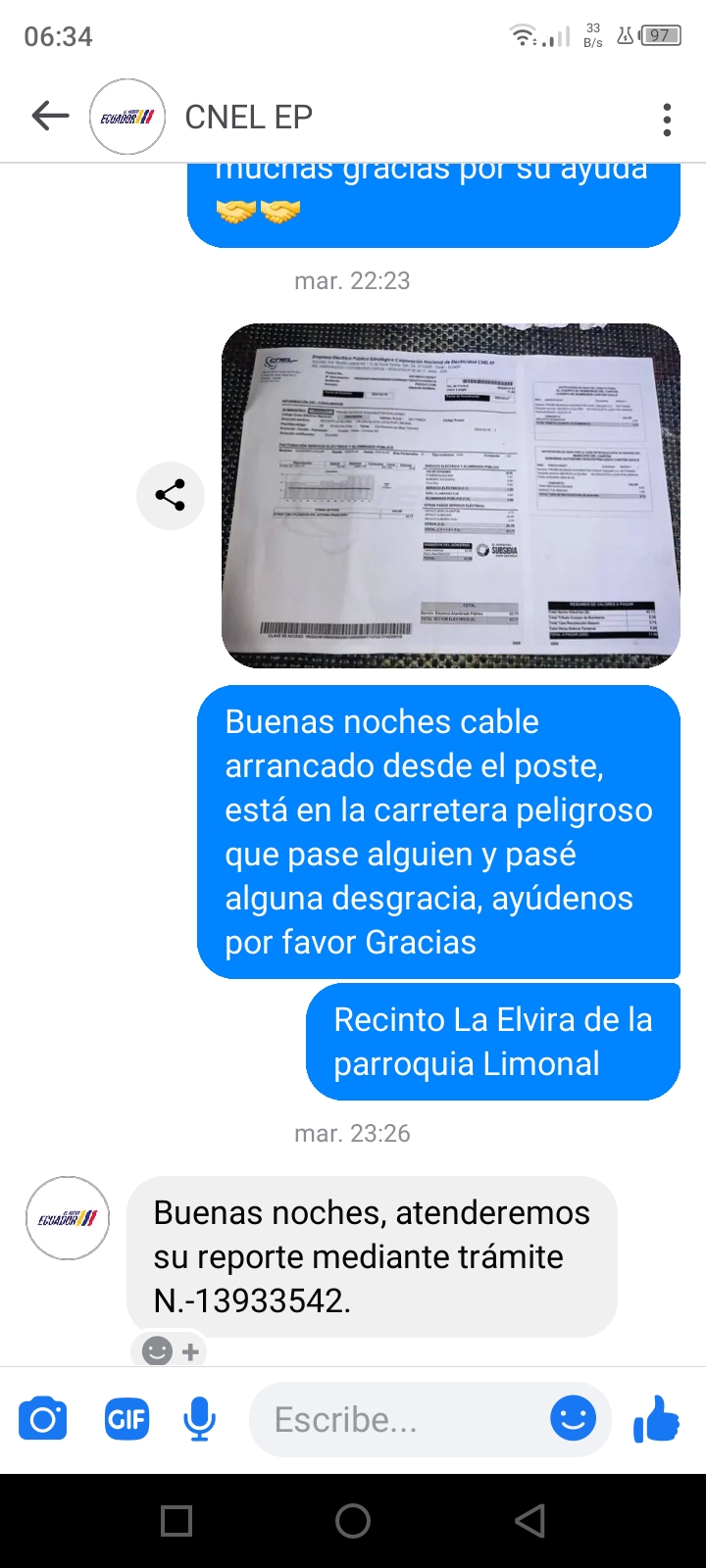Viewport: 706px width, 1568px height.
Task: Open the CNEL EP profile avatar in header
Action: [x=127, y=117]
